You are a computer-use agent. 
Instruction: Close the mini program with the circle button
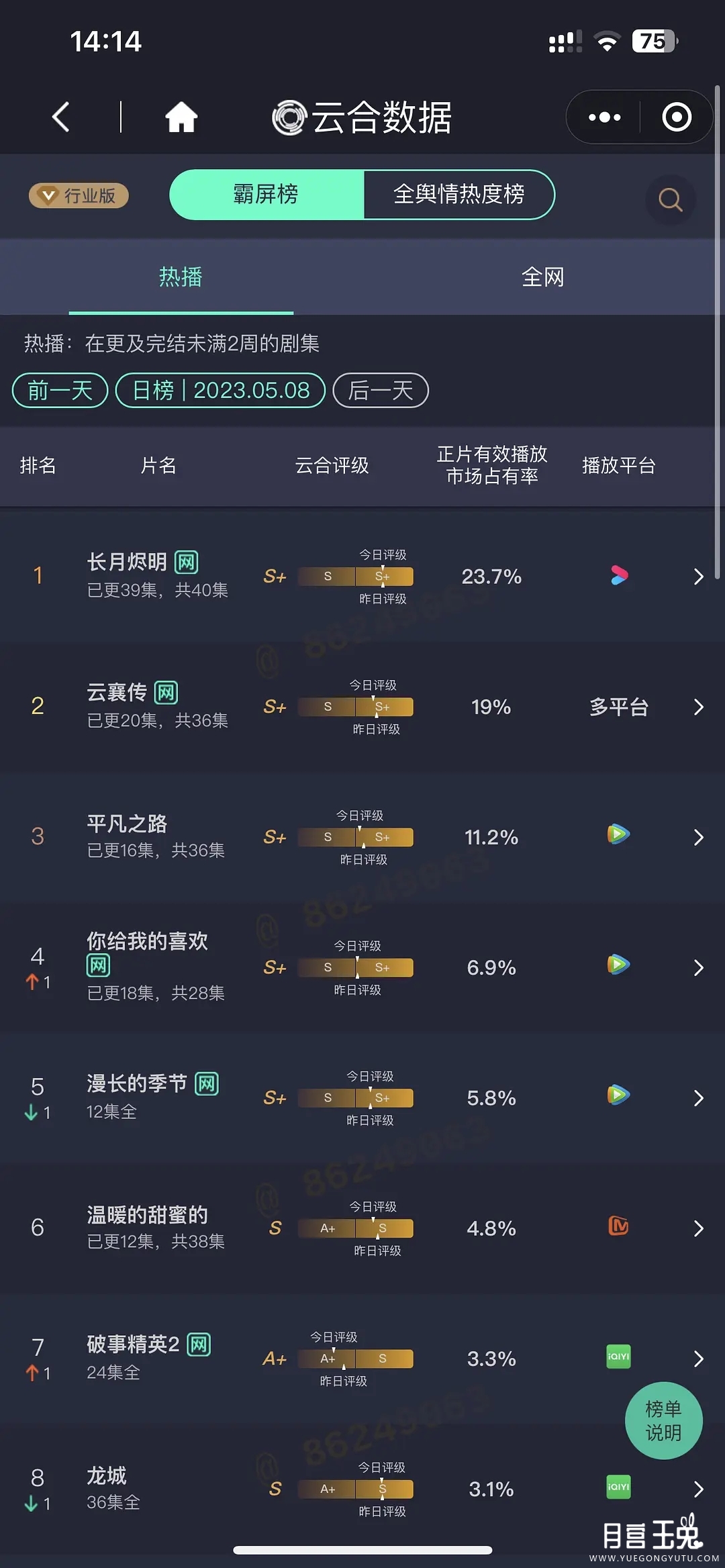click(676, 117)
